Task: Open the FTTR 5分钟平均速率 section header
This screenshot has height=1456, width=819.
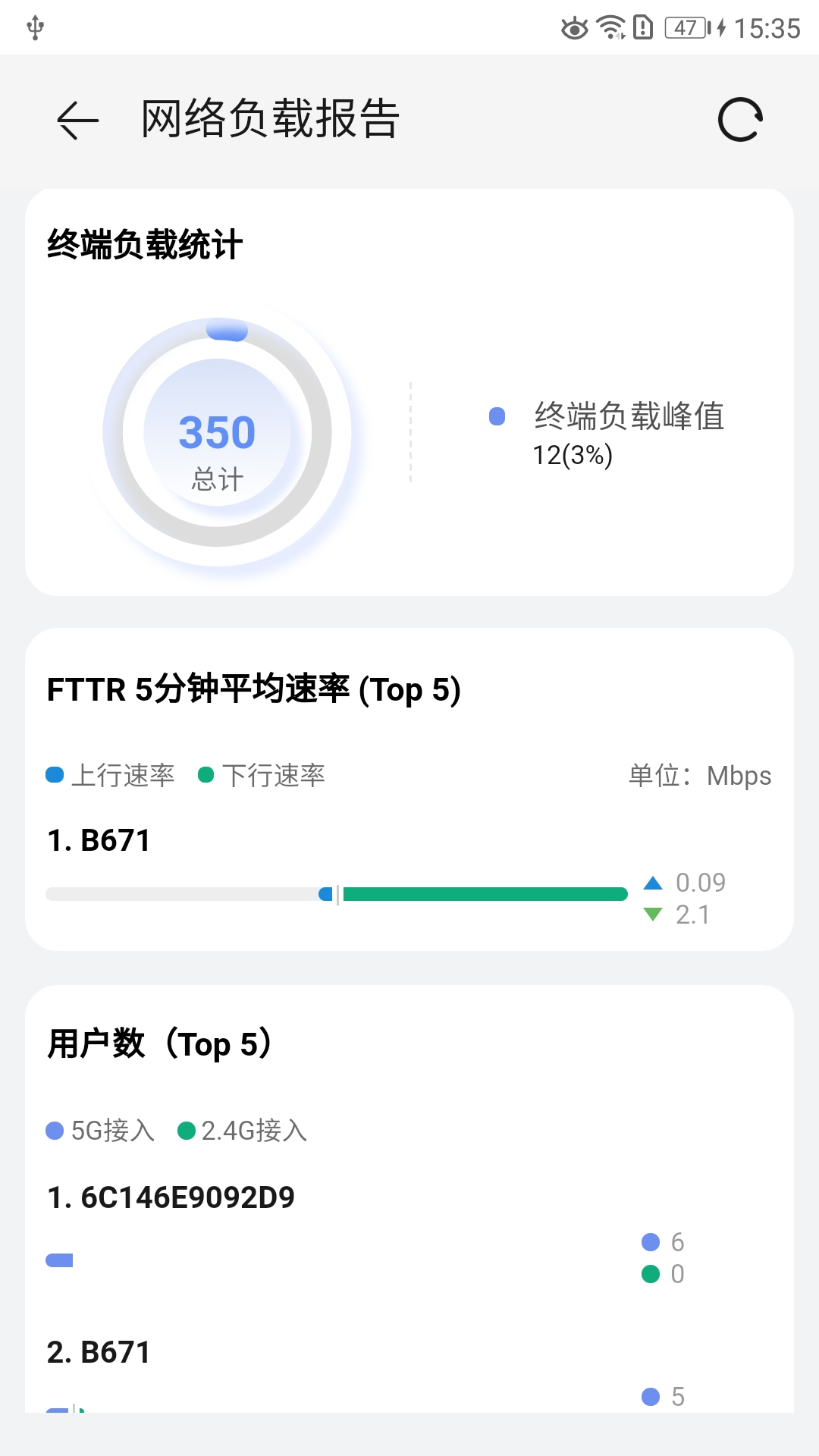Action: [x=253, y=691]
